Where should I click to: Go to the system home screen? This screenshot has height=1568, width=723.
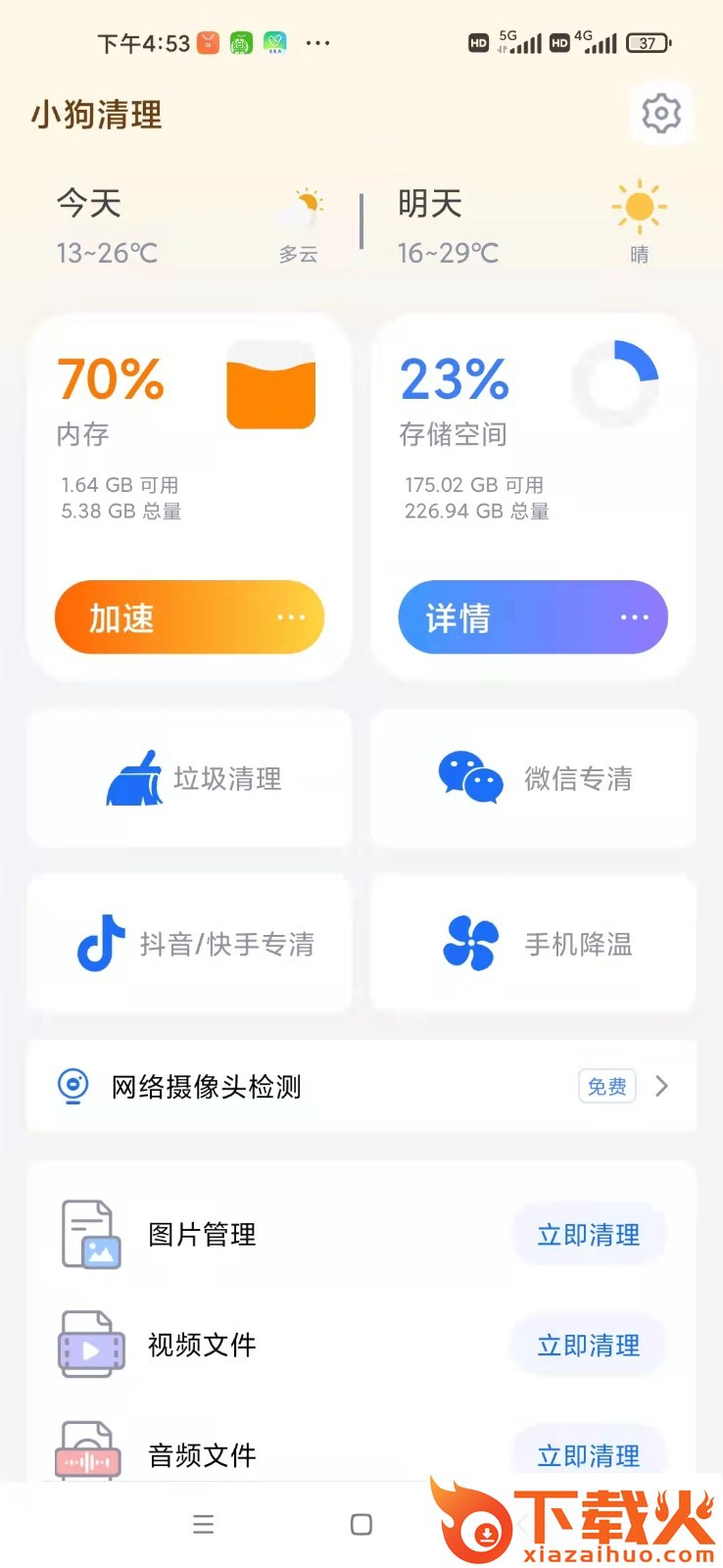pyautogui.click(x=361, y=1525)
